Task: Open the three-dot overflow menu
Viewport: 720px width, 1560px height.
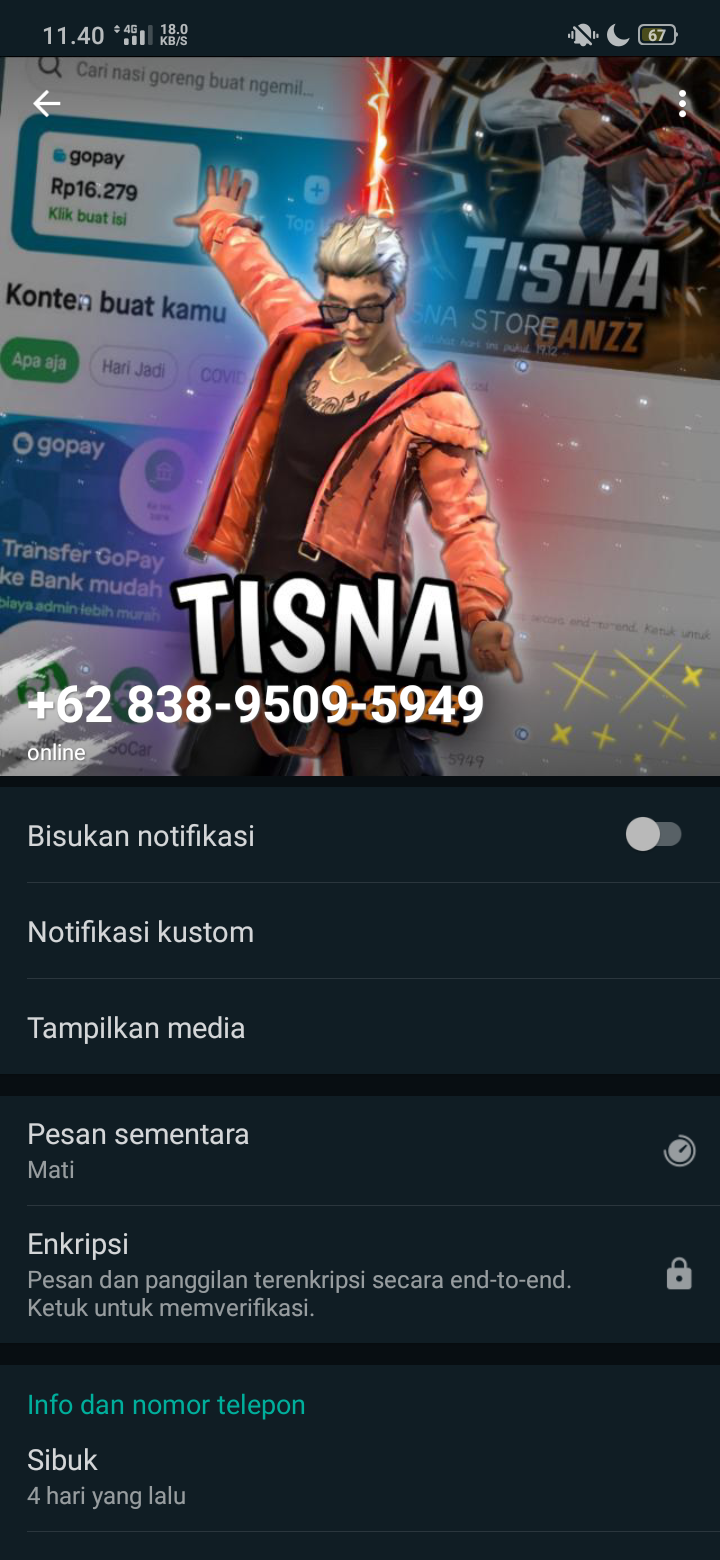Action: coord(682,104)
